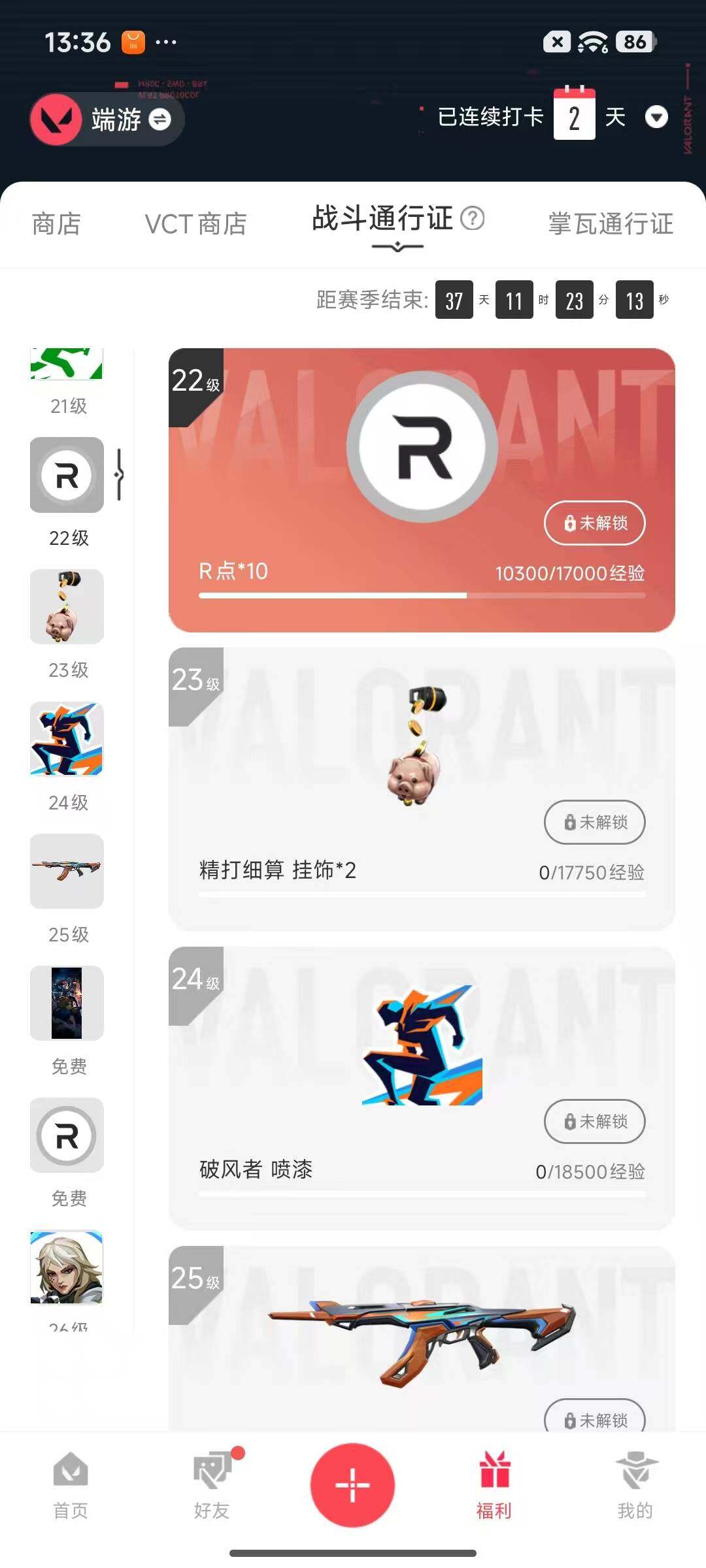Screen dimensions: 706x1568
Task: Switch to the VCT商店 tab
Action: (195, 223)
